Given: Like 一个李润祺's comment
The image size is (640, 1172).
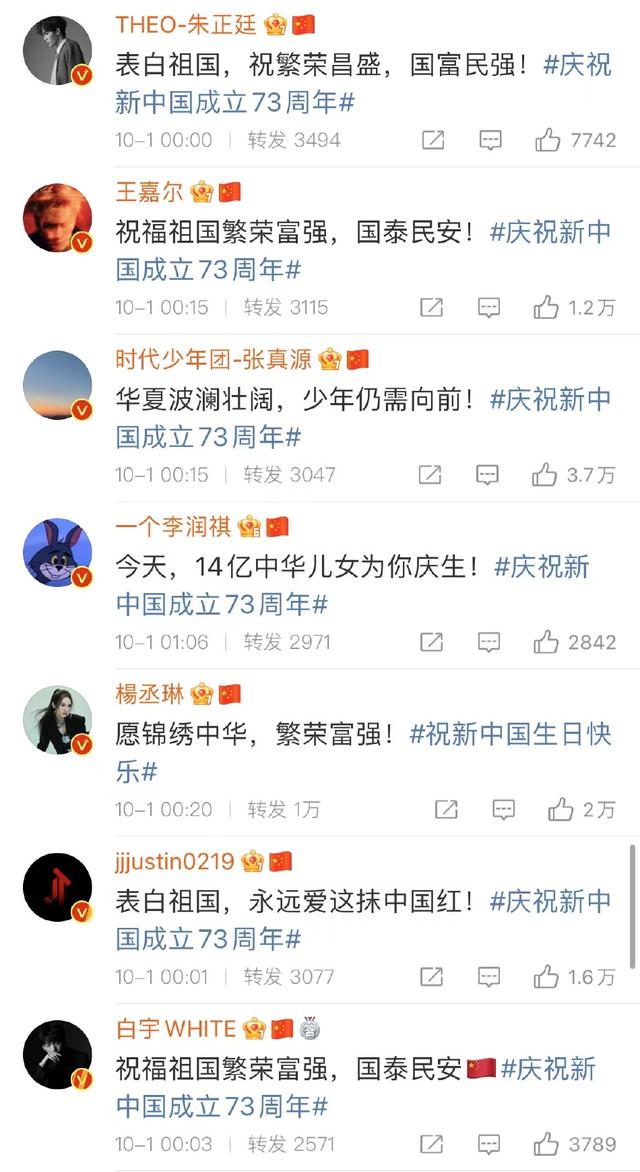Looking at the screenshot, I should [547, 642].
